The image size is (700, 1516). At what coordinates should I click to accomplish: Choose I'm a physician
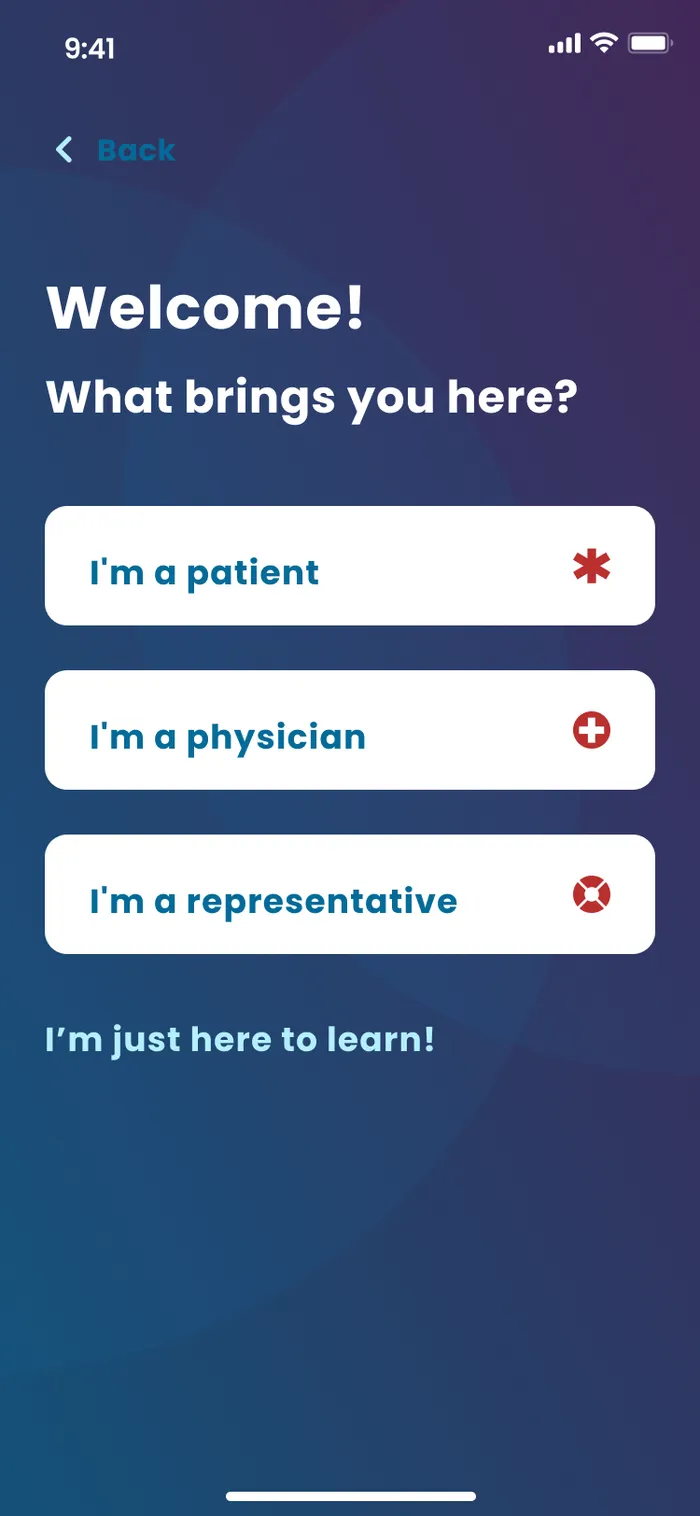click(350, 730)
